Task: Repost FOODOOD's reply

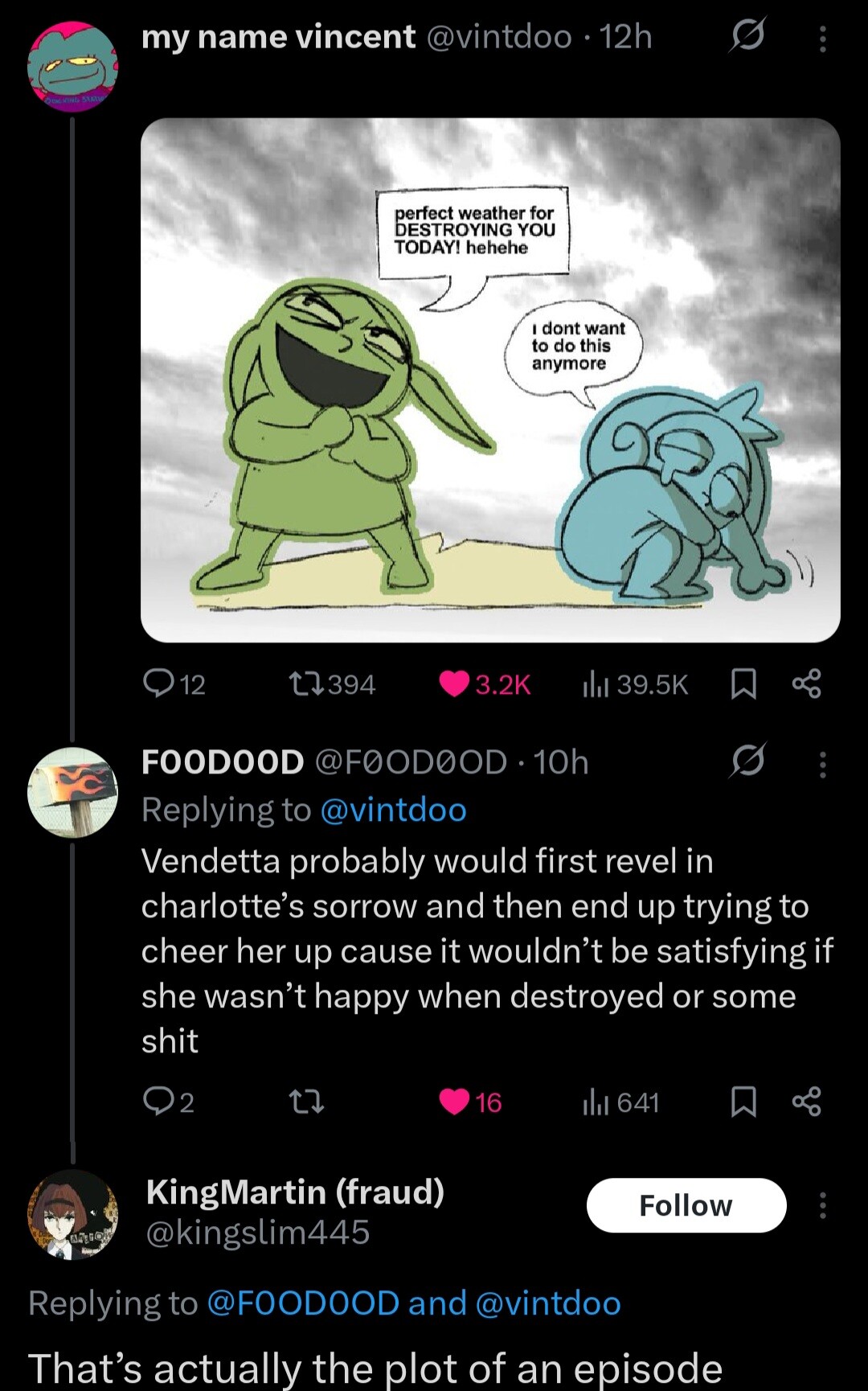Action: tap(306, 1102)
